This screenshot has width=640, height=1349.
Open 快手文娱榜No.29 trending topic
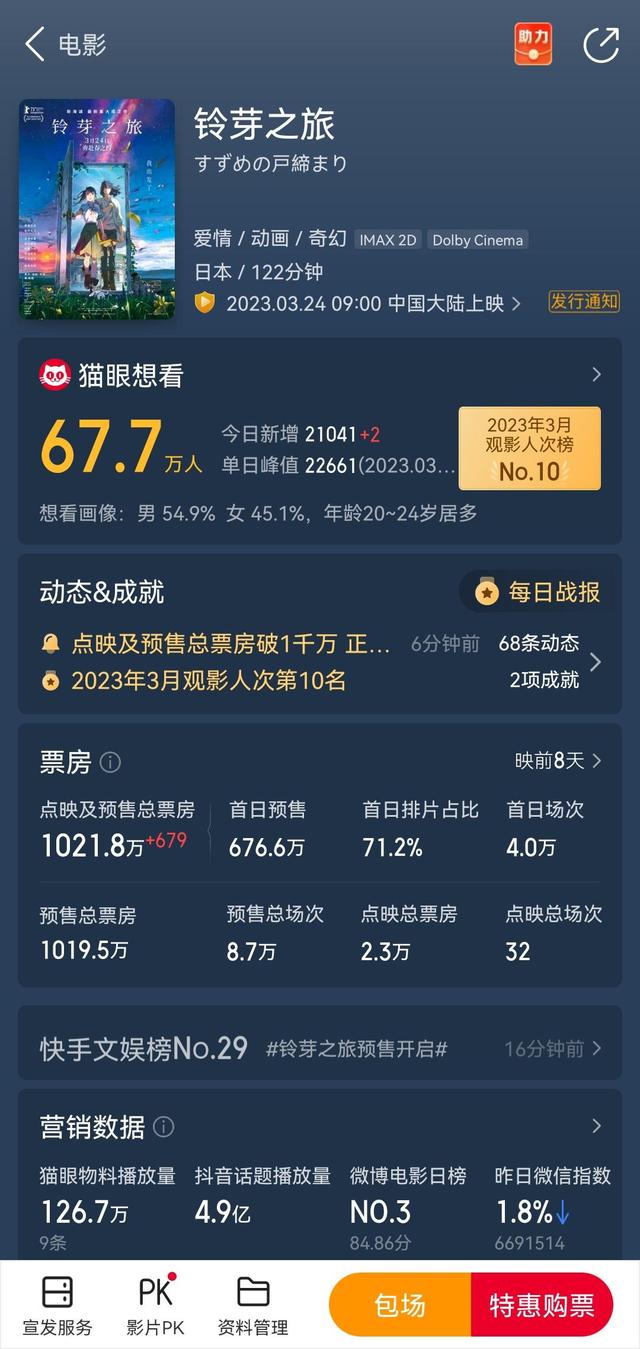[320, 1048]
